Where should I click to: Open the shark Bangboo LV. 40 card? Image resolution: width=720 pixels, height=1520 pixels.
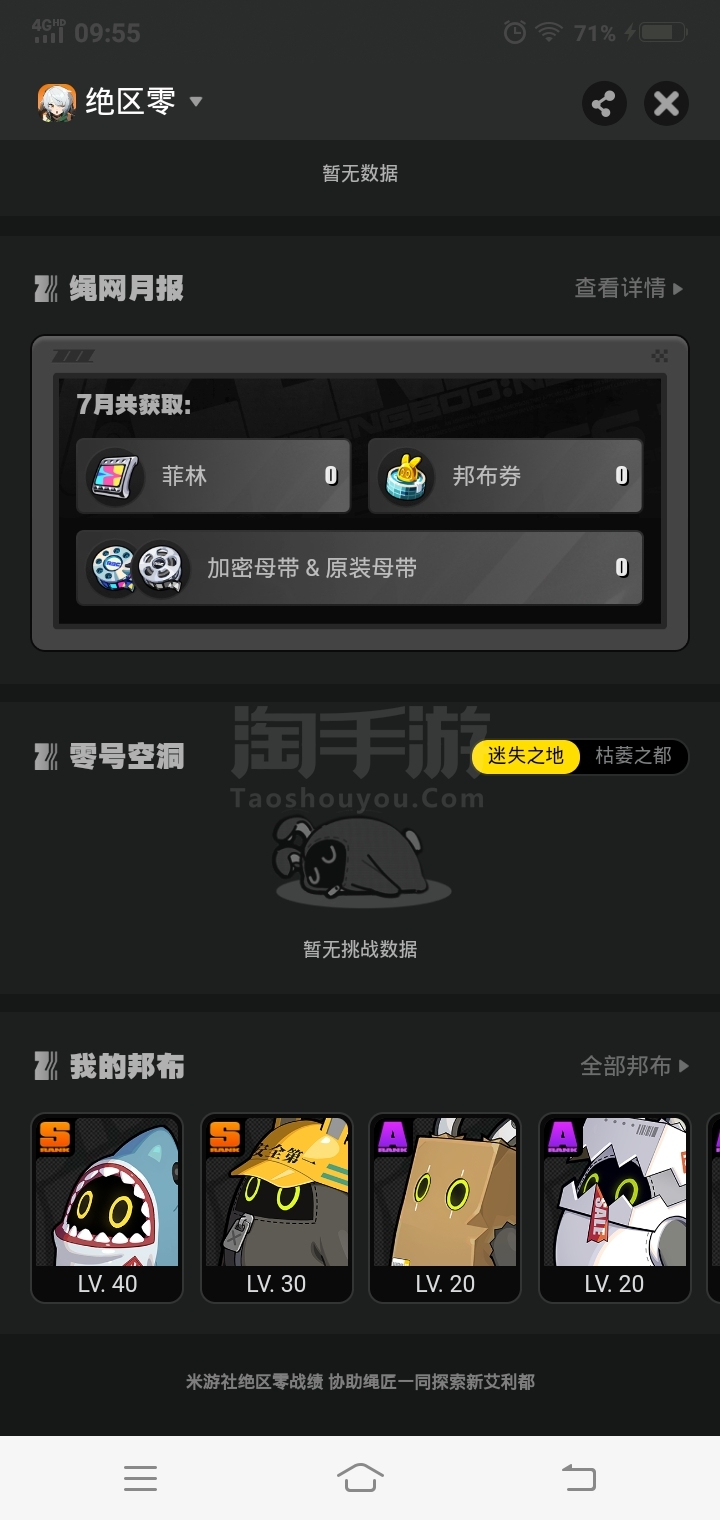coord(107,1208)
